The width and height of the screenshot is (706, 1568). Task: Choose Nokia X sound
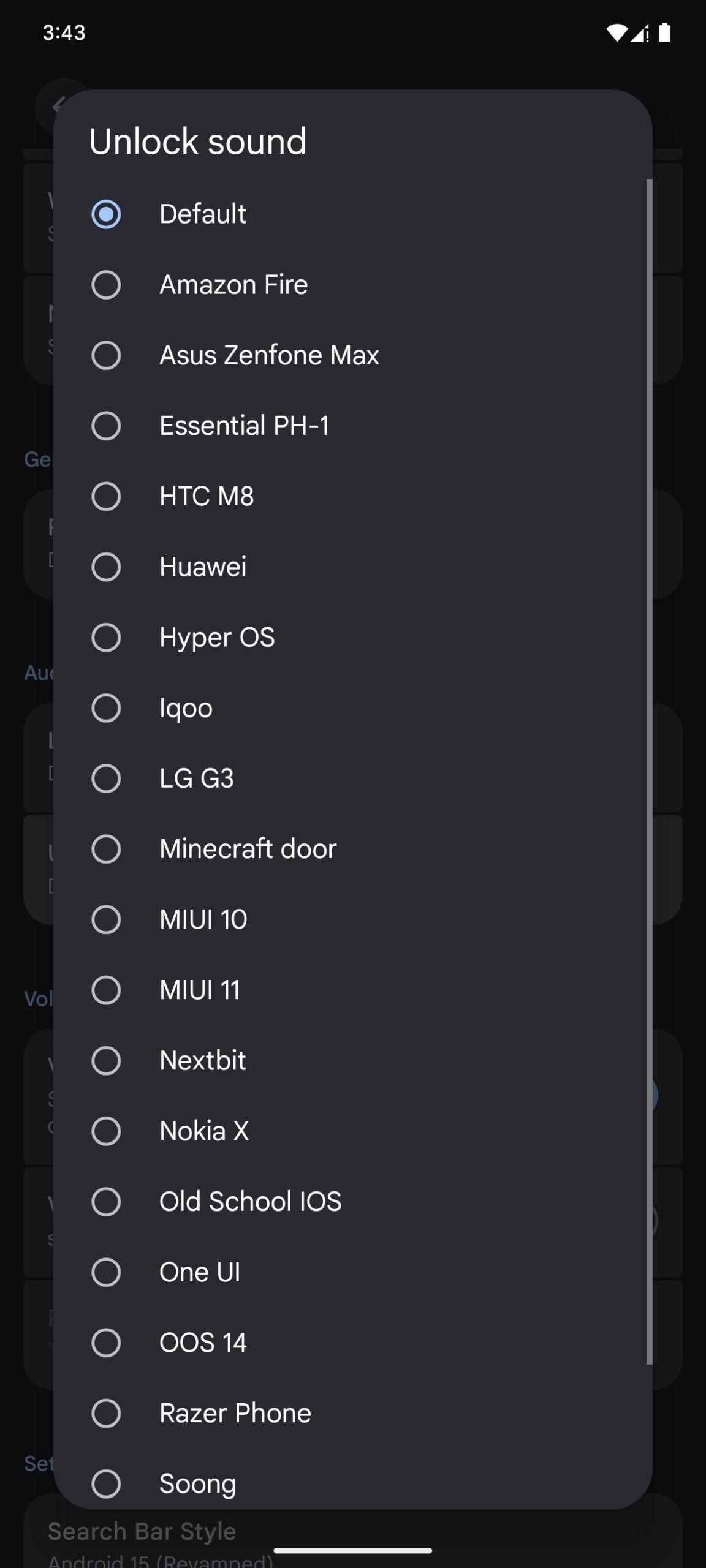352,1131
